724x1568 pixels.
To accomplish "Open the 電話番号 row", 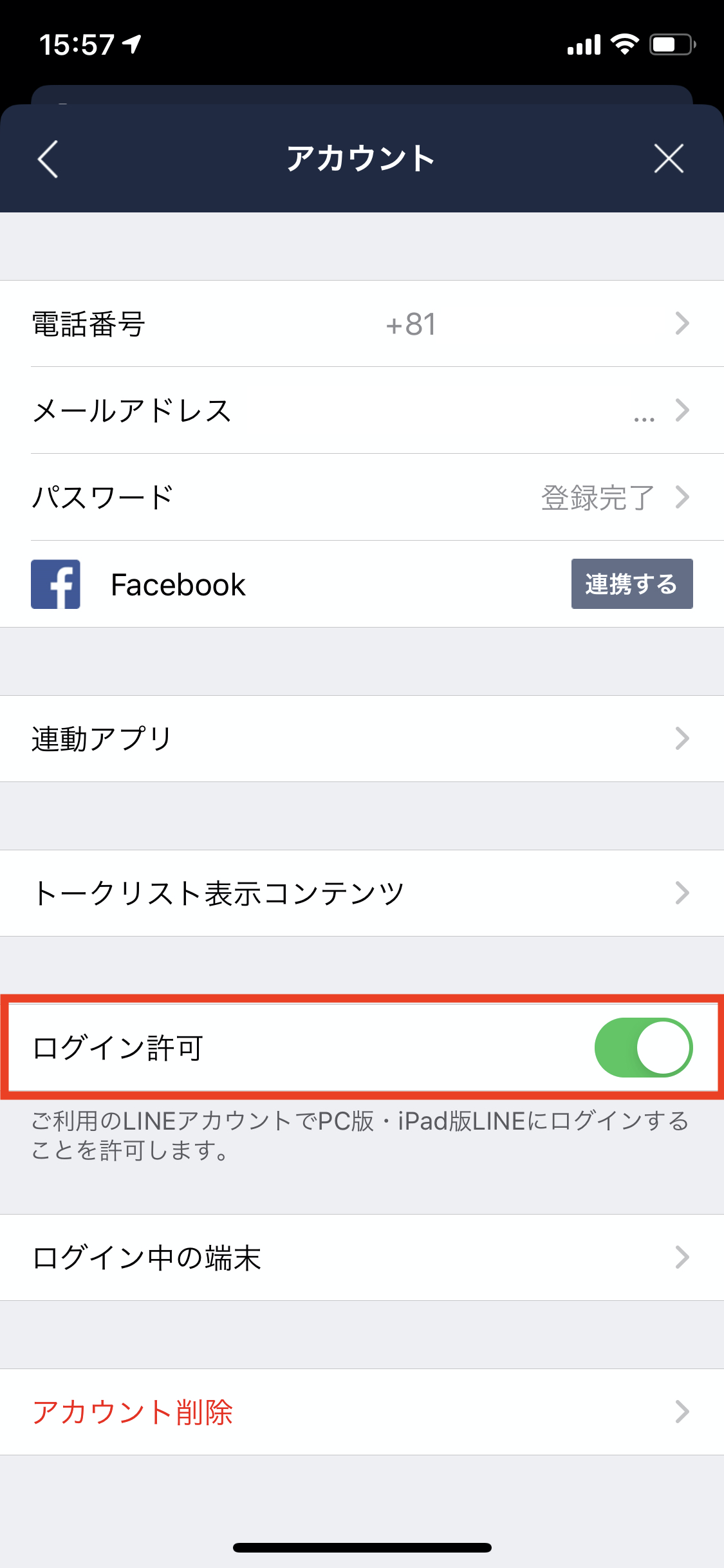I will [x=362, y=324].
